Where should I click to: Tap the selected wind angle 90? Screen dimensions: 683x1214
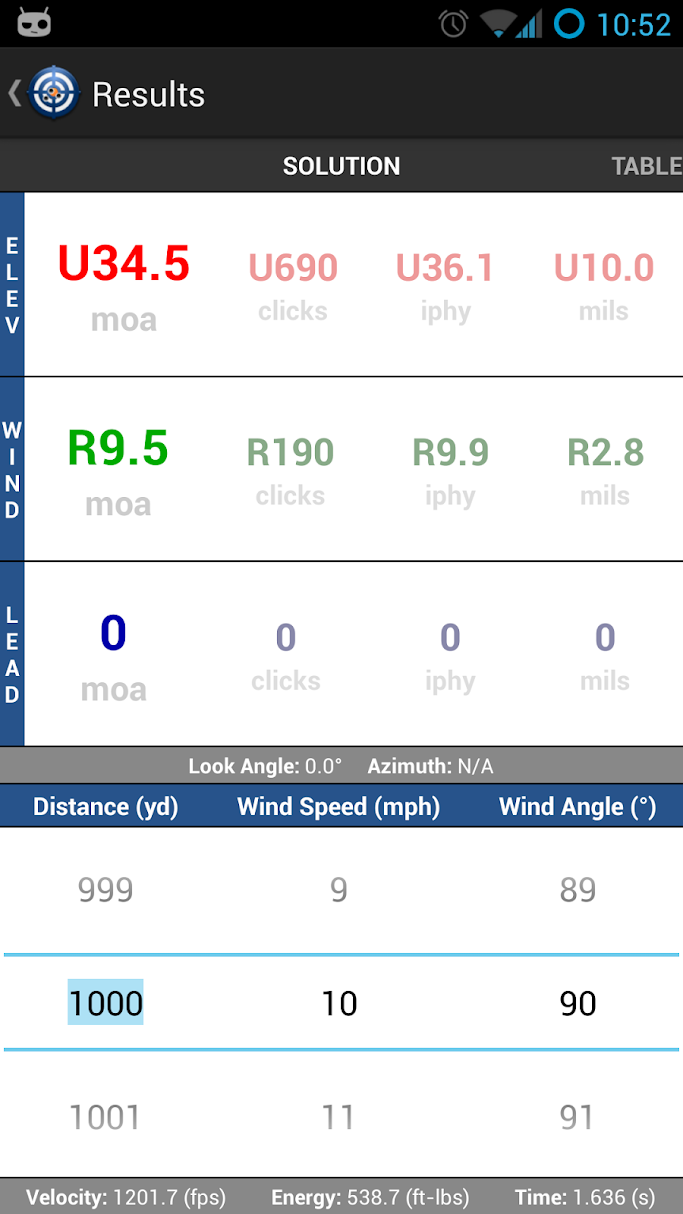click(578, 1003)
